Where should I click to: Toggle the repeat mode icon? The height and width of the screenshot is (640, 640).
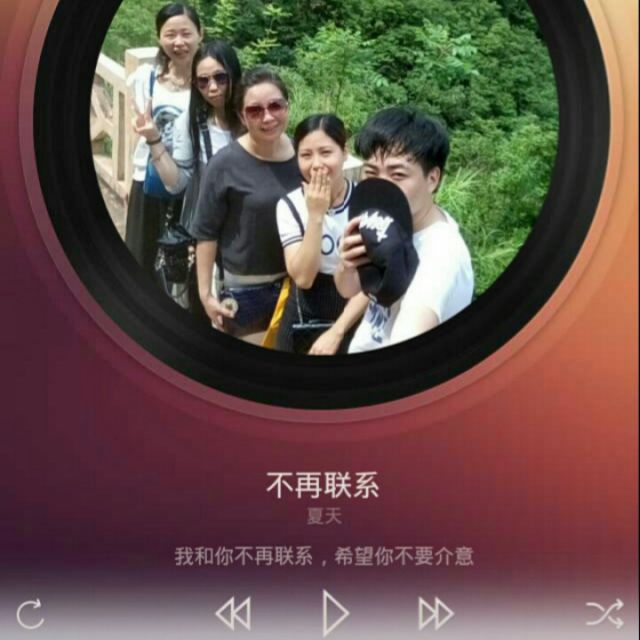(30, 613)
